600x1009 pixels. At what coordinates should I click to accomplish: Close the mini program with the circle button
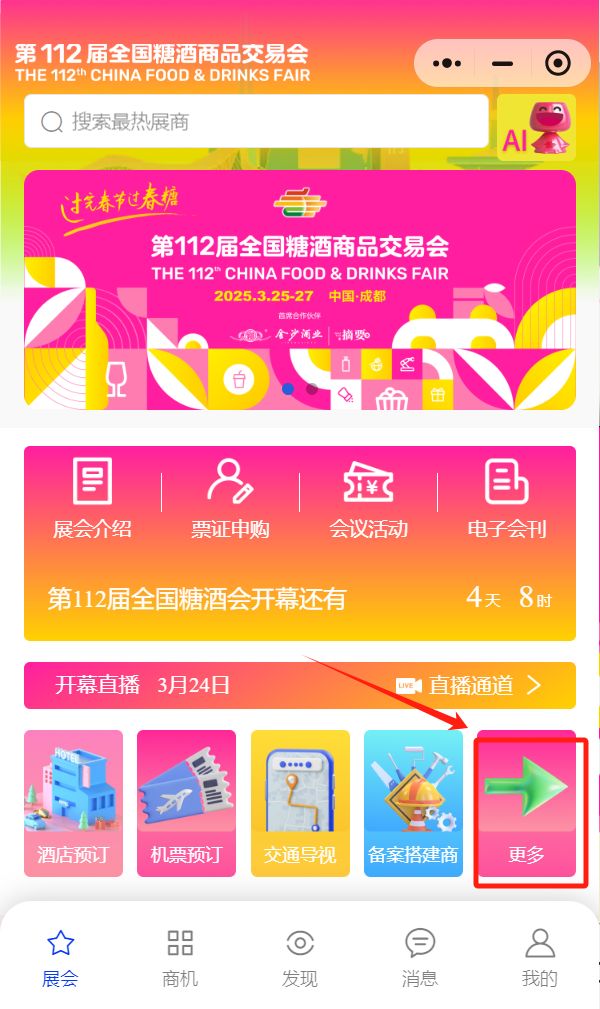(x=557, y=64)
